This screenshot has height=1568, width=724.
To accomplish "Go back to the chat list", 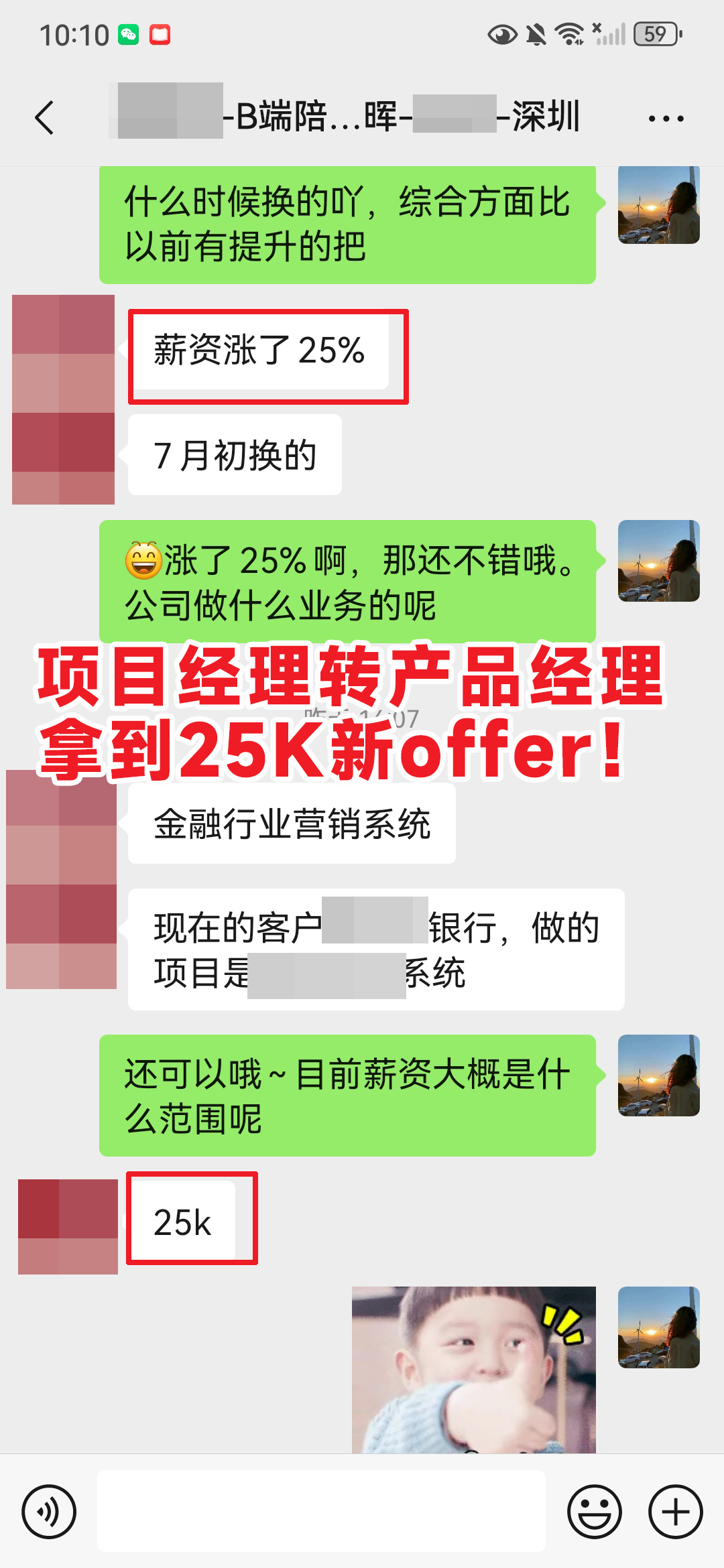I will click(x=44, y=118).
